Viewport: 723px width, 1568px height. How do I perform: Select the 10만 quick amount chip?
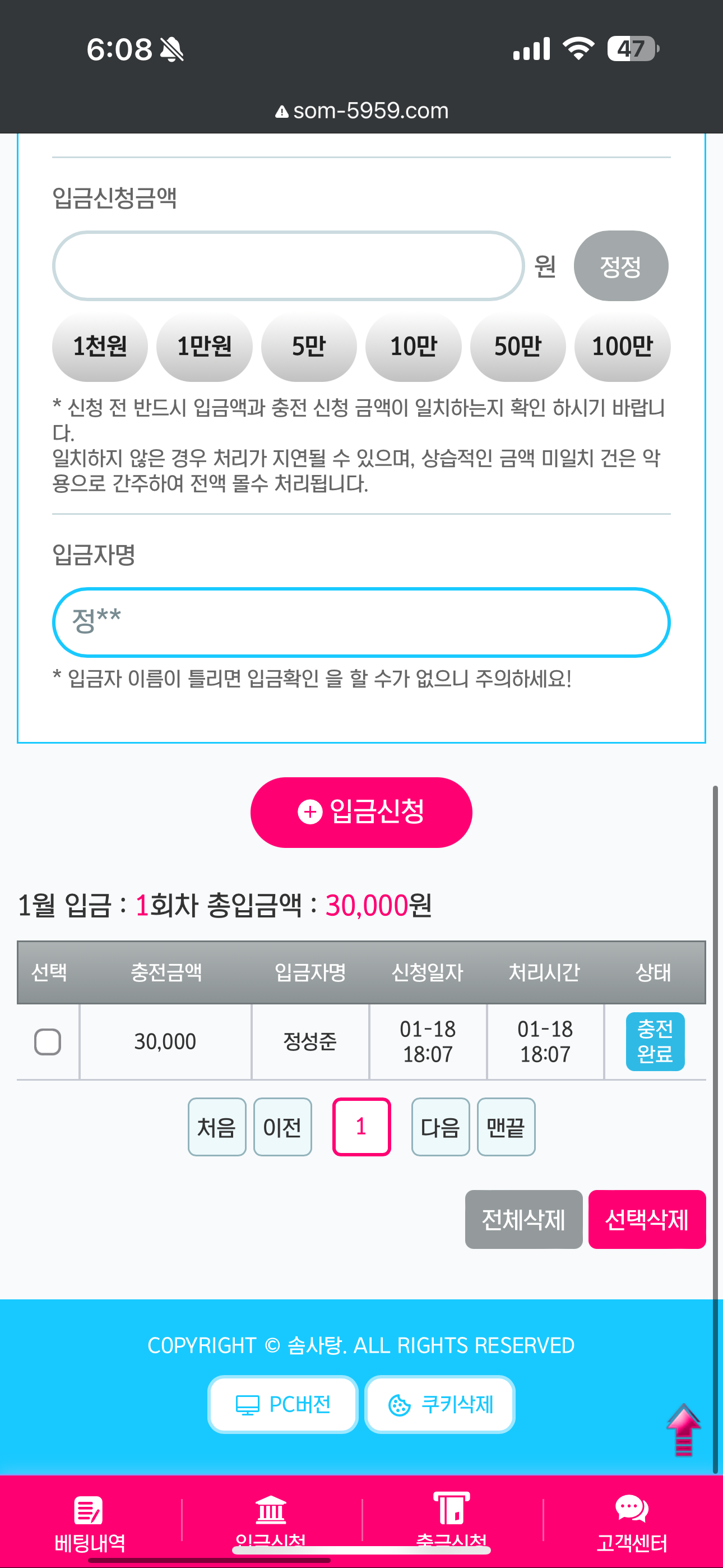(413, 347)
